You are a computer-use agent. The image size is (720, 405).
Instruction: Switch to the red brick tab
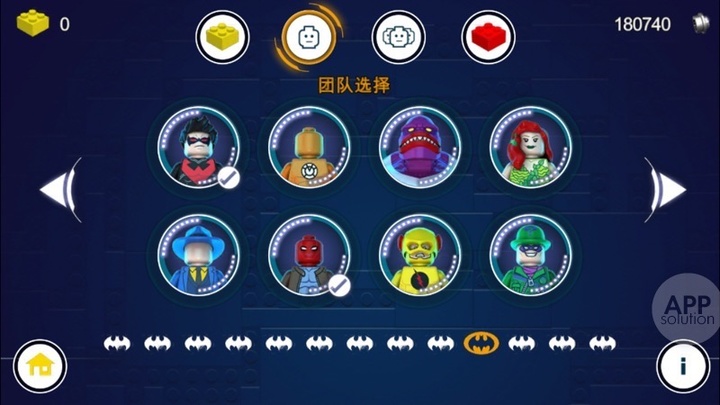click(x=488, y=37)
